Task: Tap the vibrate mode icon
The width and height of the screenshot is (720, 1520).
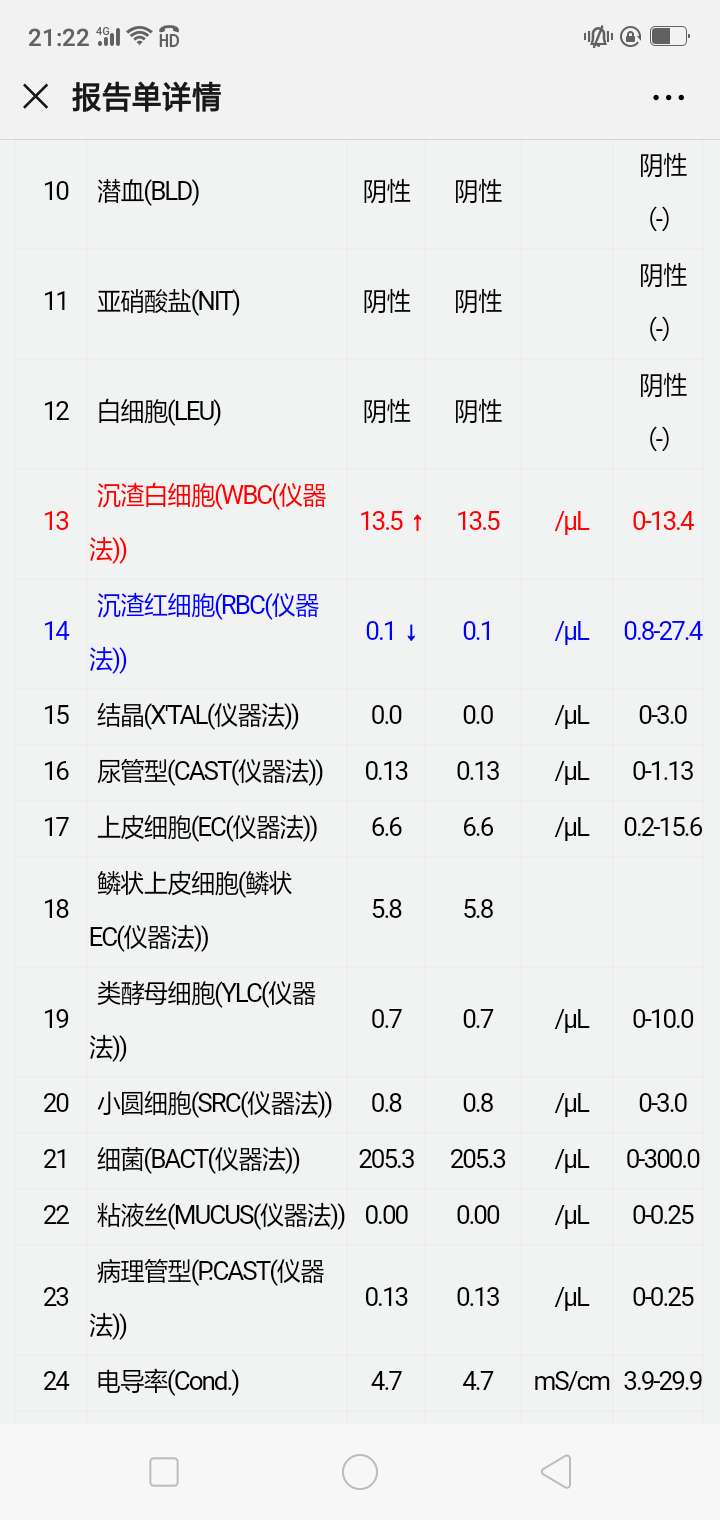Action: point(596,35)
